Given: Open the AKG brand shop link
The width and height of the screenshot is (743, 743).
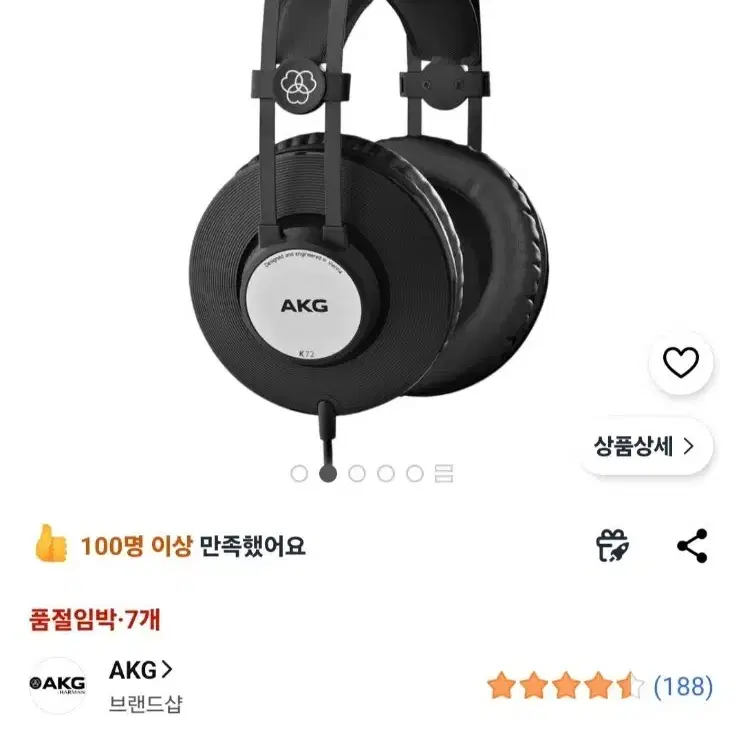Looking at the screenshot, I should click(140, 671).
